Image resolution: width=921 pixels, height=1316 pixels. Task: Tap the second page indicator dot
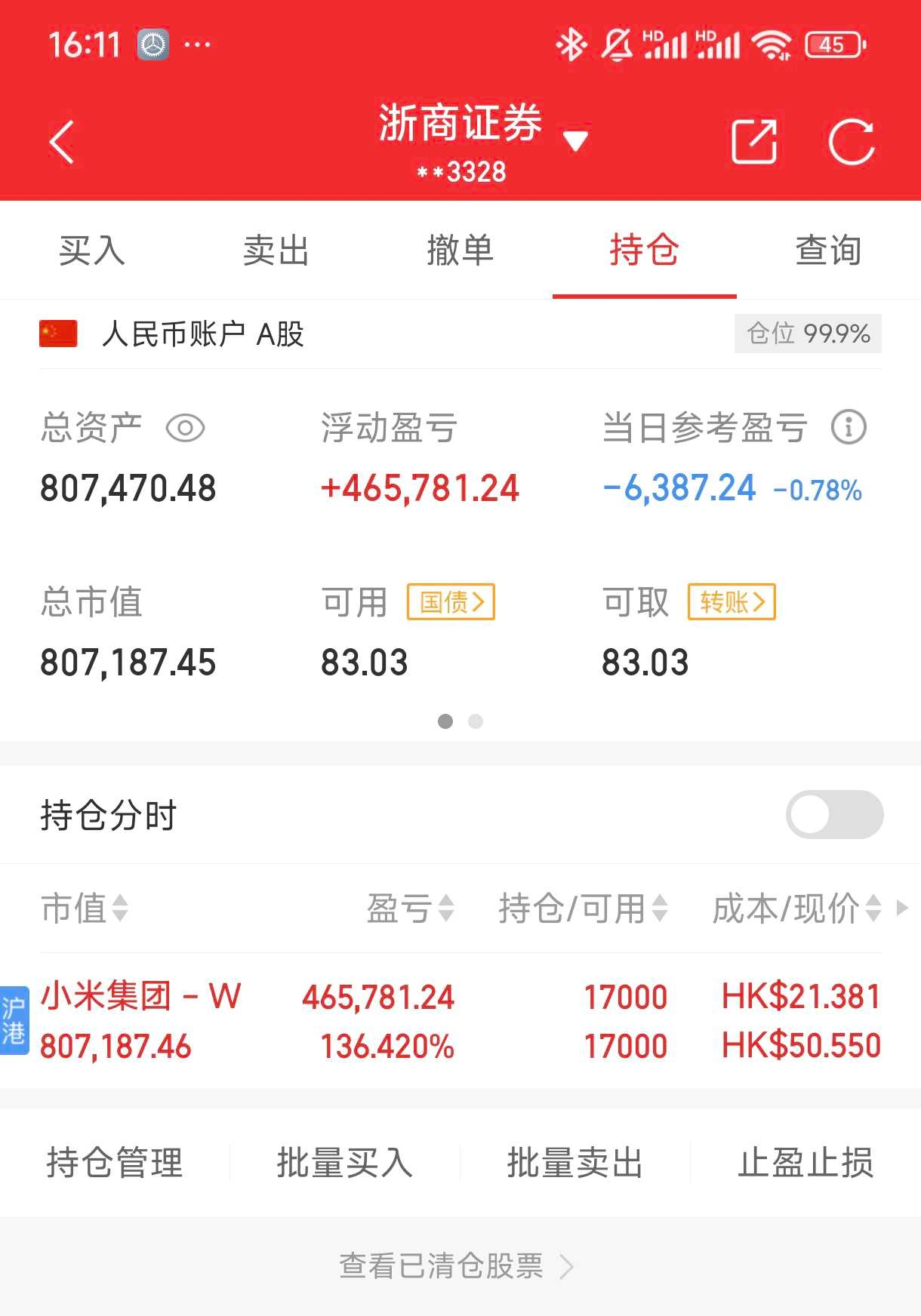pyautogui.click(x=476, y=722)
